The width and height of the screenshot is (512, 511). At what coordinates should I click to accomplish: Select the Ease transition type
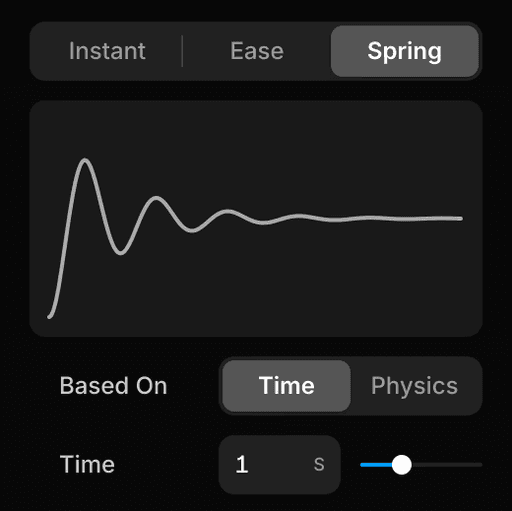(257, 51)
